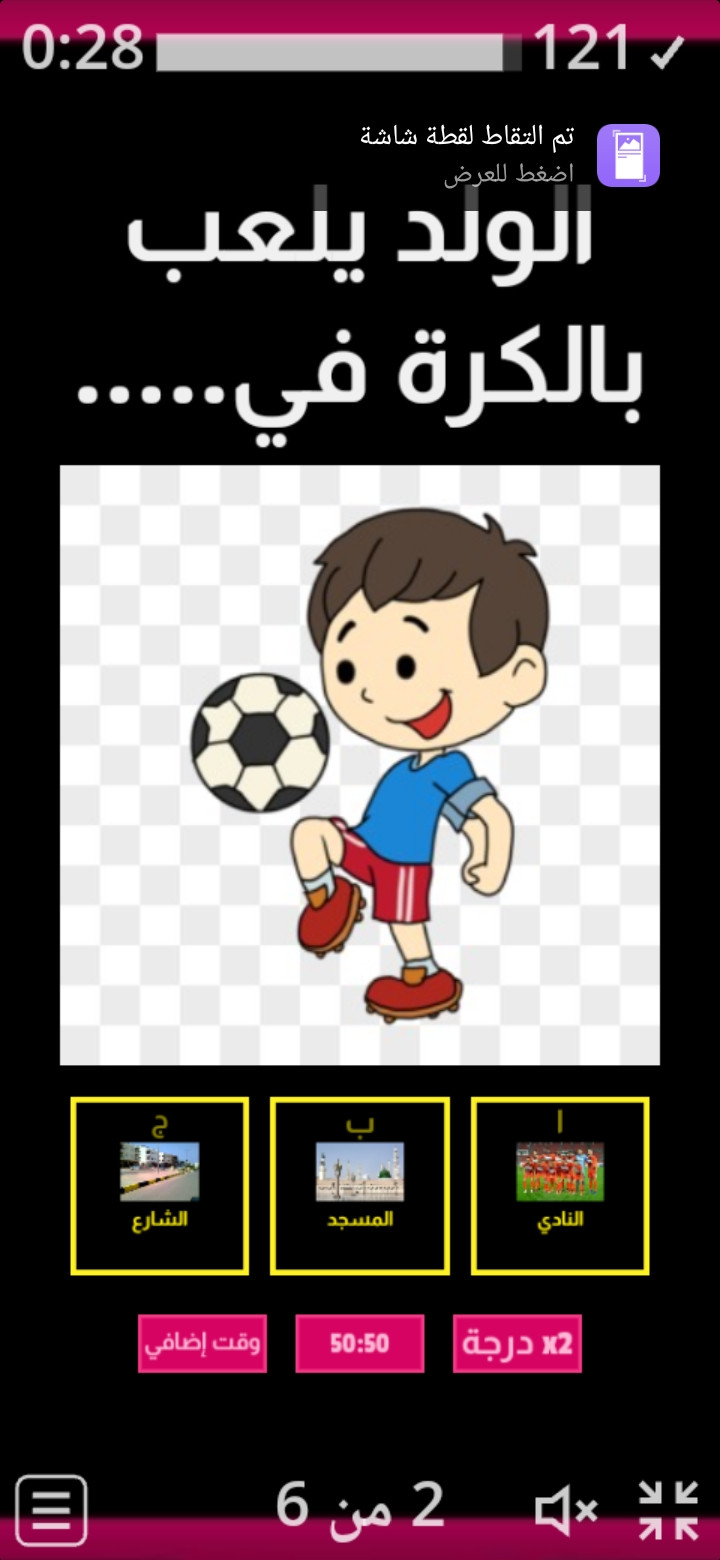Open the menu icon at the bottom
This screenshot has height=1560, width=720.
pyautogui.click(x=51, y=1510)
